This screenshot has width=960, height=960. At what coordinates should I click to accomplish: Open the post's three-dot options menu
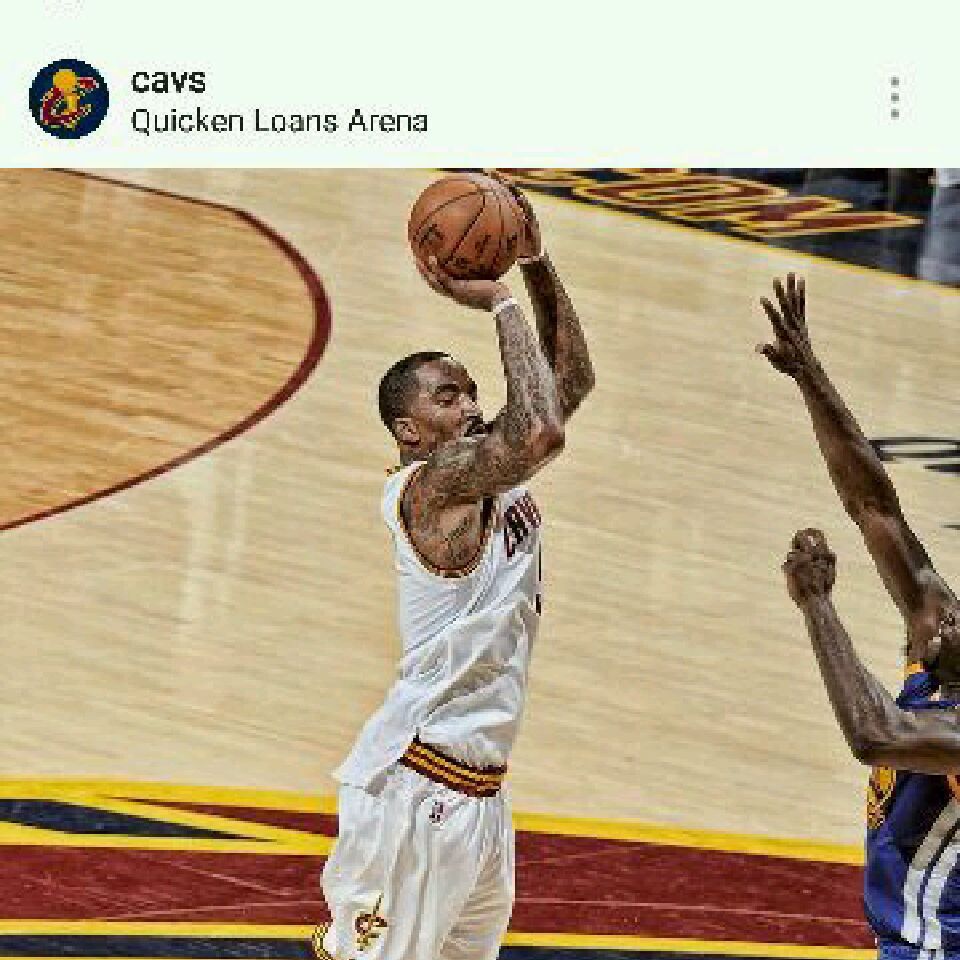point(894,98)
